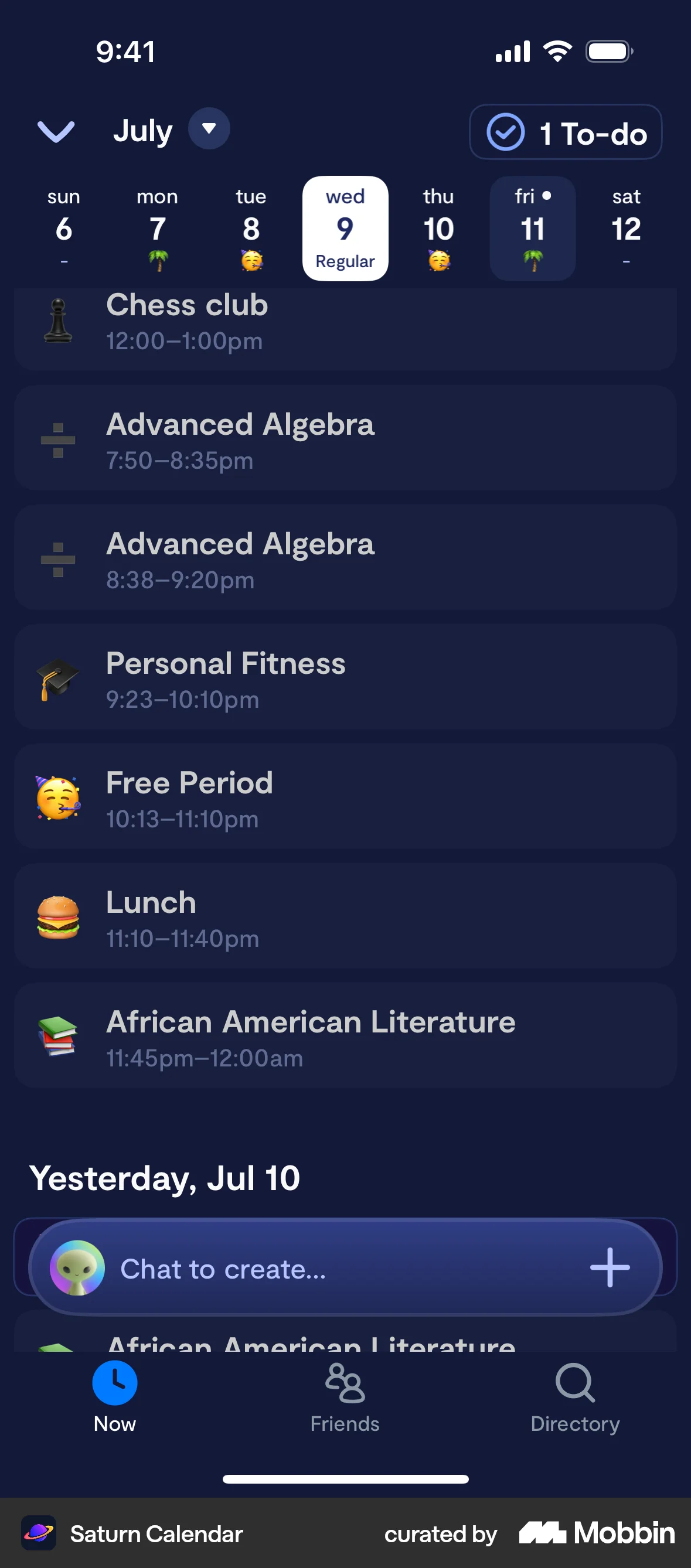Add a new event with the plus icon

point(610,1268)
